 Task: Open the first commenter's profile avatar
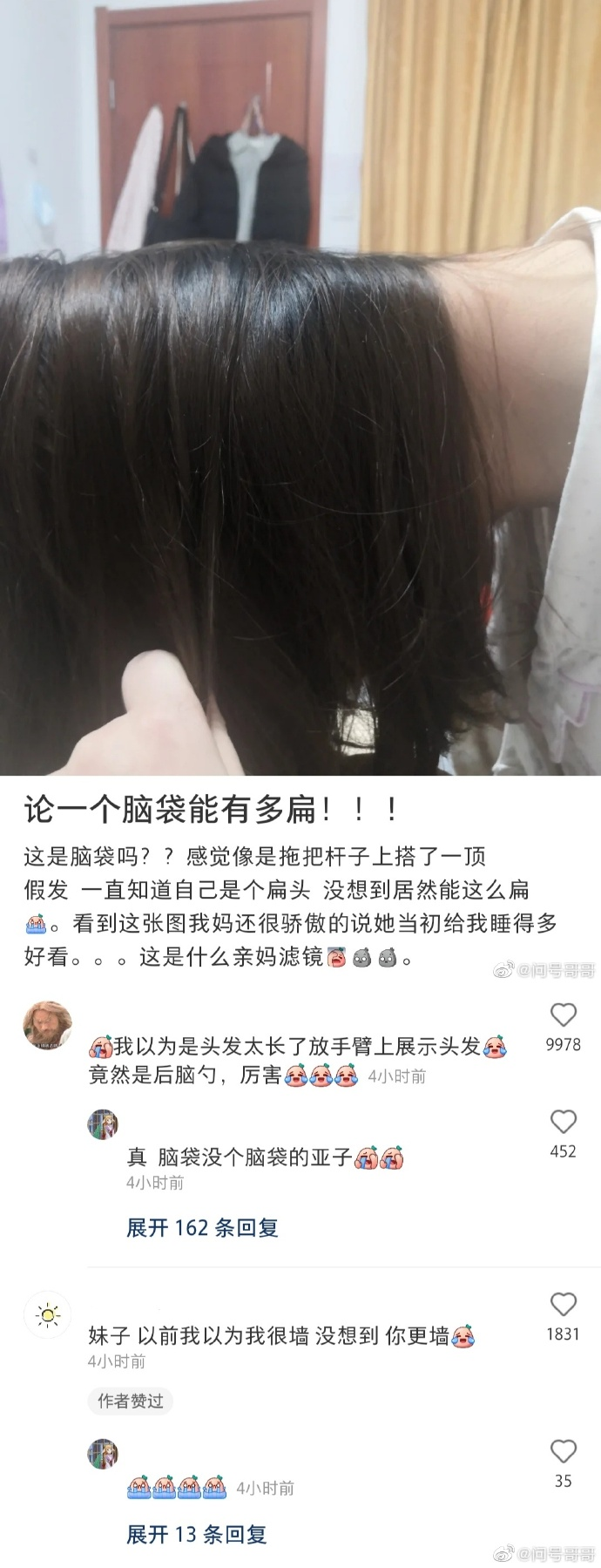47,1026
